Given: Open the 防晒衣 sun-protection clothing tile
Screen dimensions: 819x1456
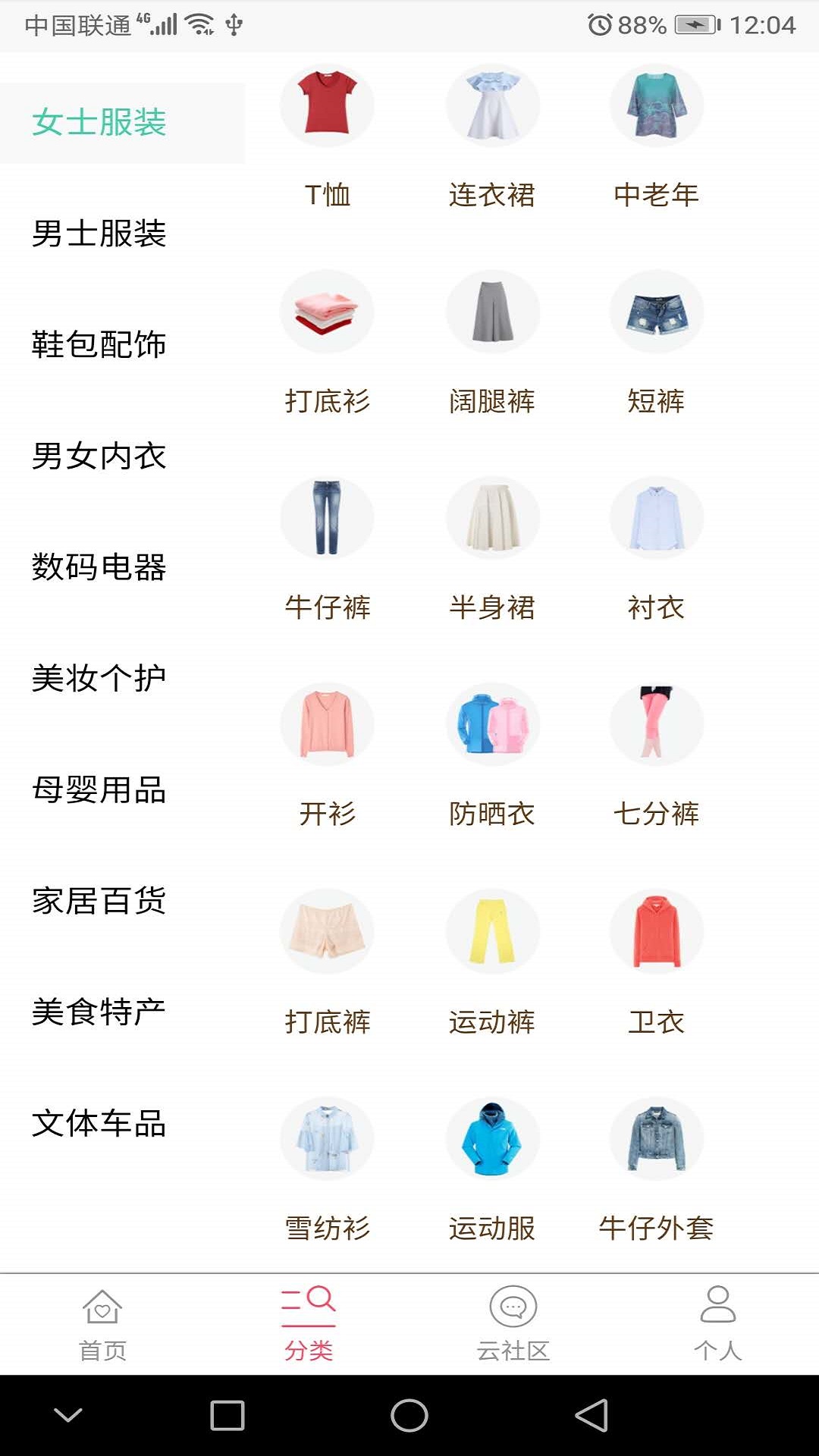Looking at the screenshot, I should click(x=492, y=755).
